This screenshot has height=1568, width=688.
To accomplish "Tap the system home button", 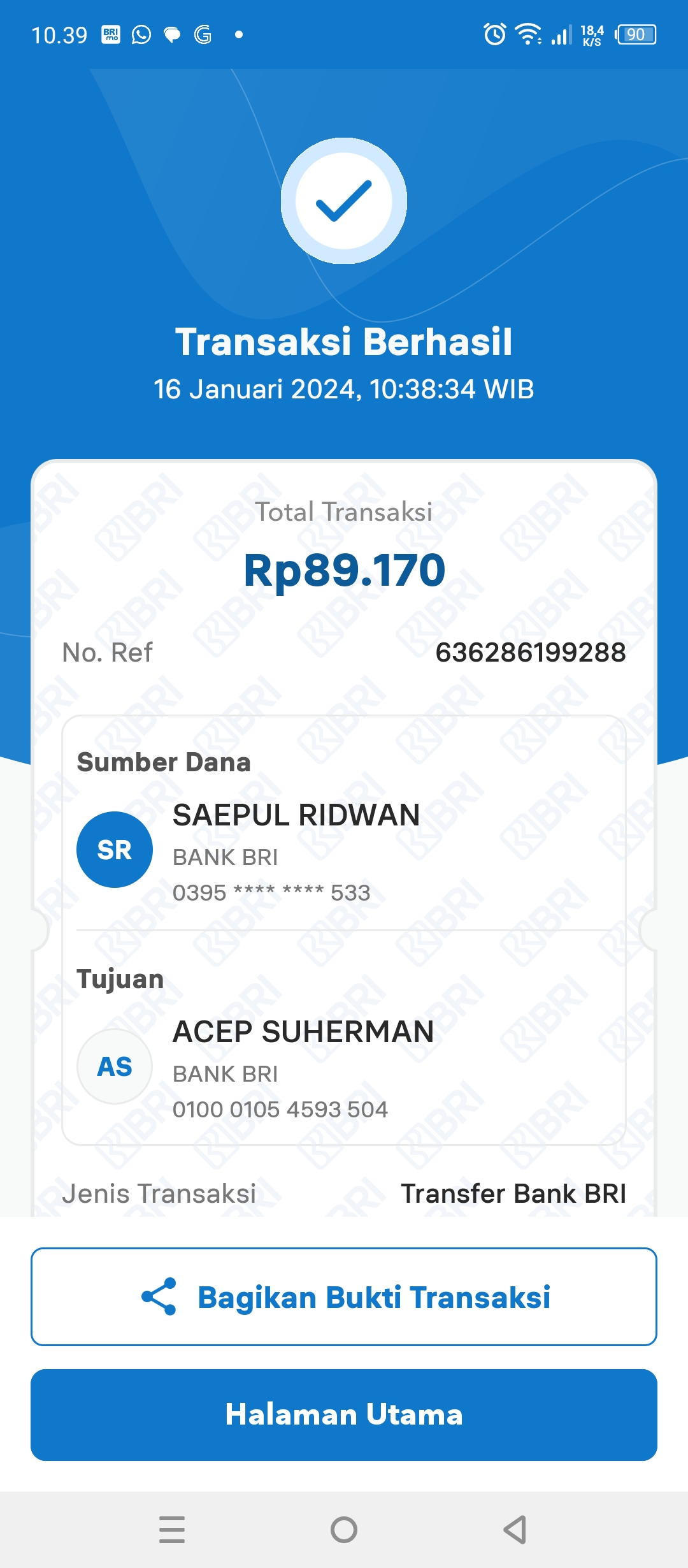I will [344, 1529].
